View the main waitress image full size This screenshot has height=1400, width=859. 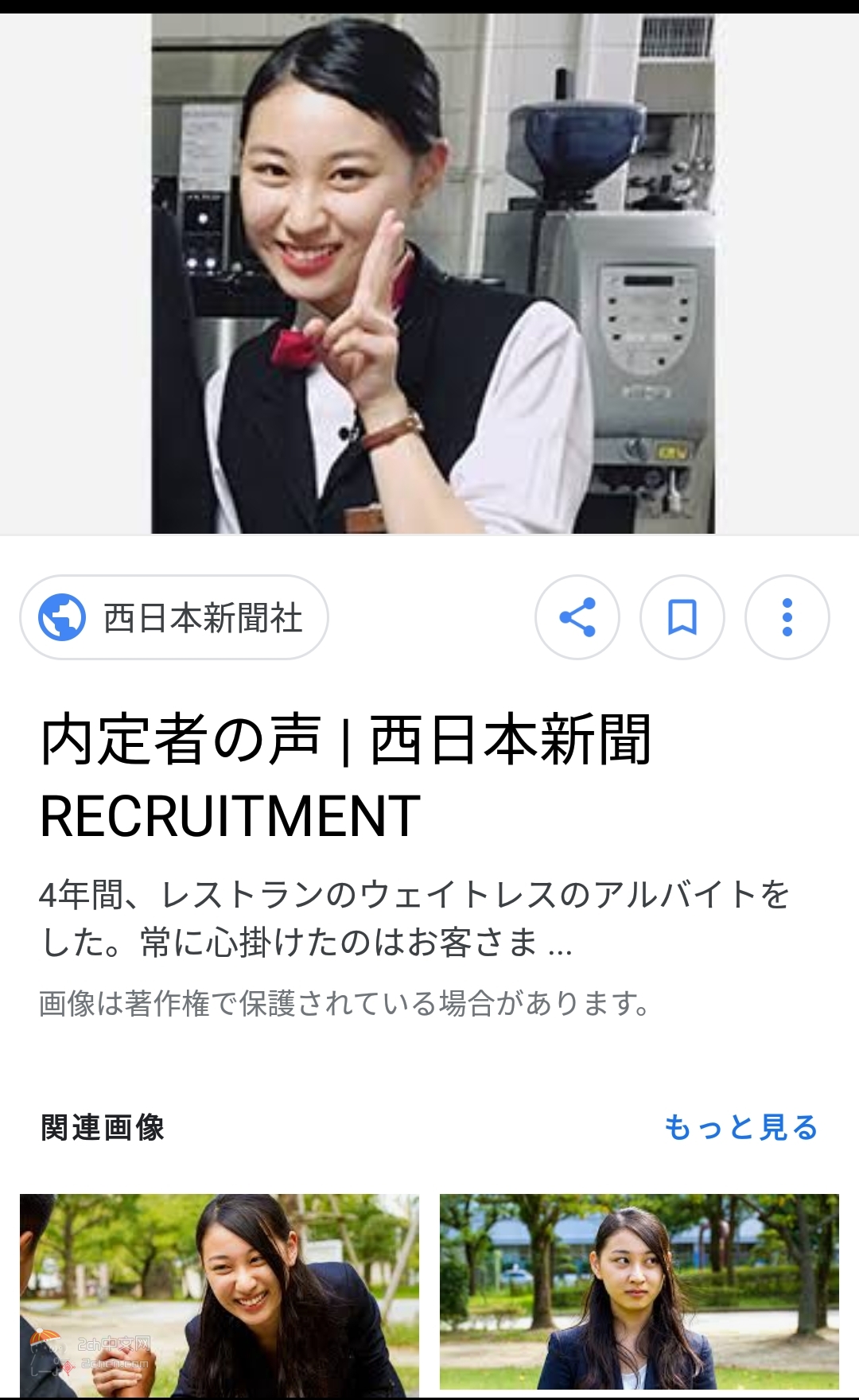point(433,273)
